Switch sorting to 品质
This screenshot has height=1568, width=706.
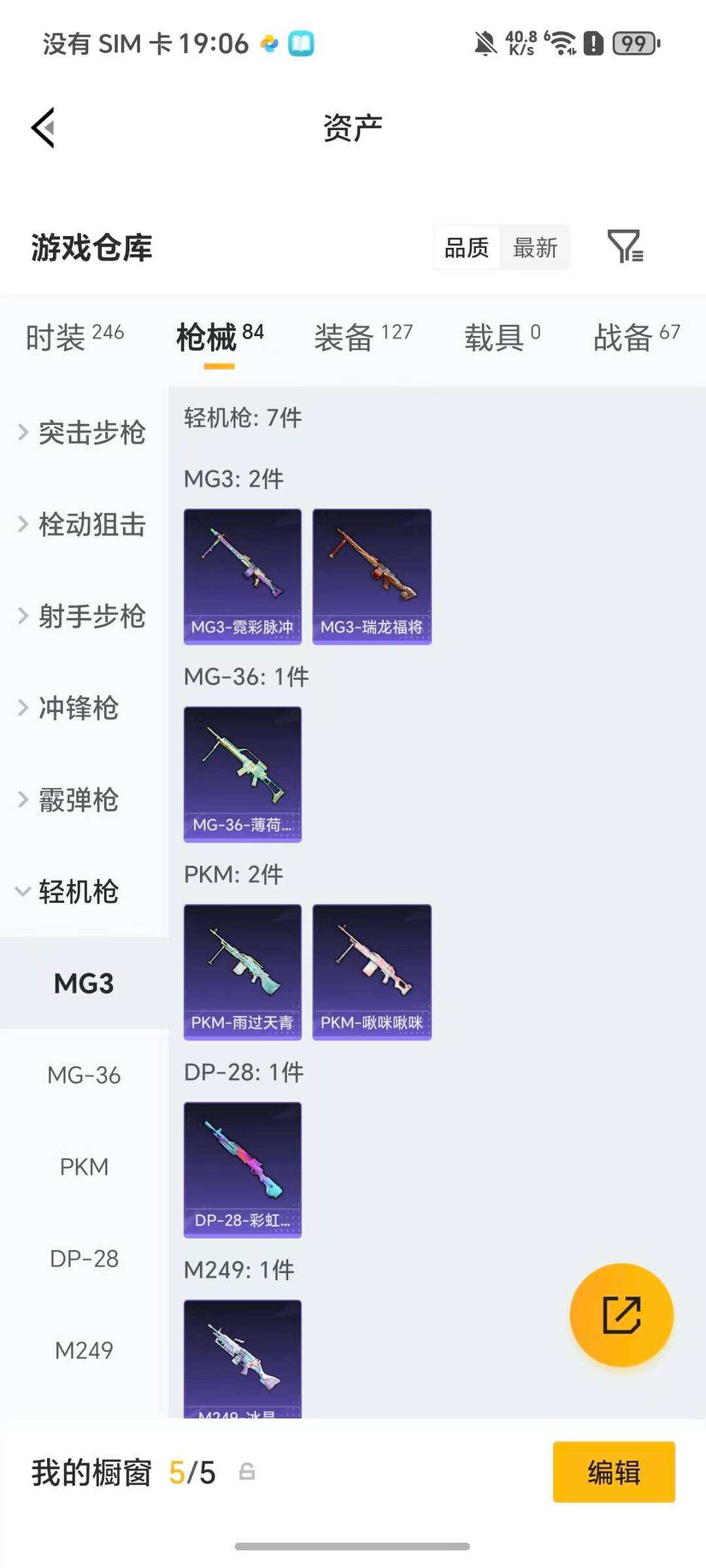click(466, 247)
